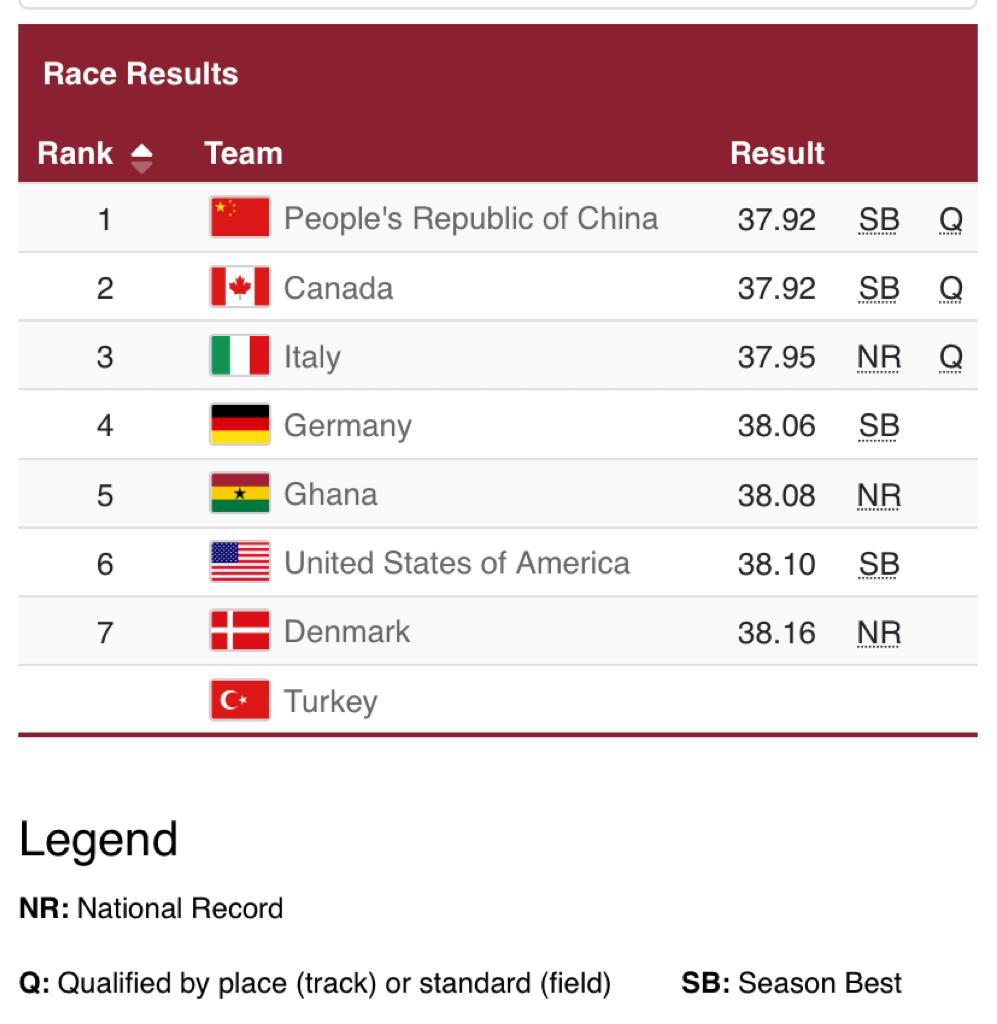Tap the NR abbreviation in Italy's row
The width and height of the screenshot is (997, 1024).
pyautogui.click(x=879, y=358)
